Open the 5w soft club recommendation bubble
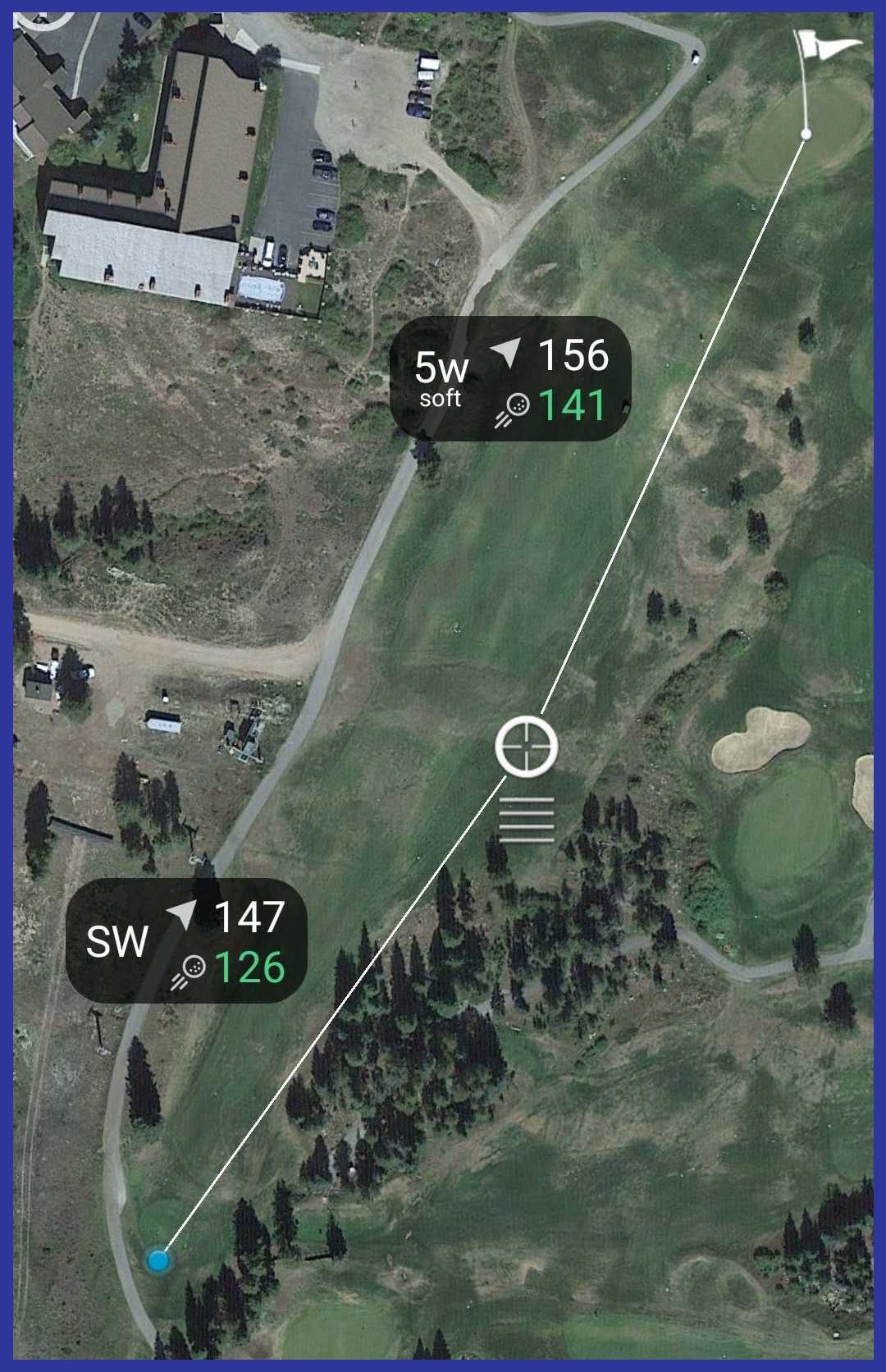This screenshot has width=886, height=1372. pos(510,379)
